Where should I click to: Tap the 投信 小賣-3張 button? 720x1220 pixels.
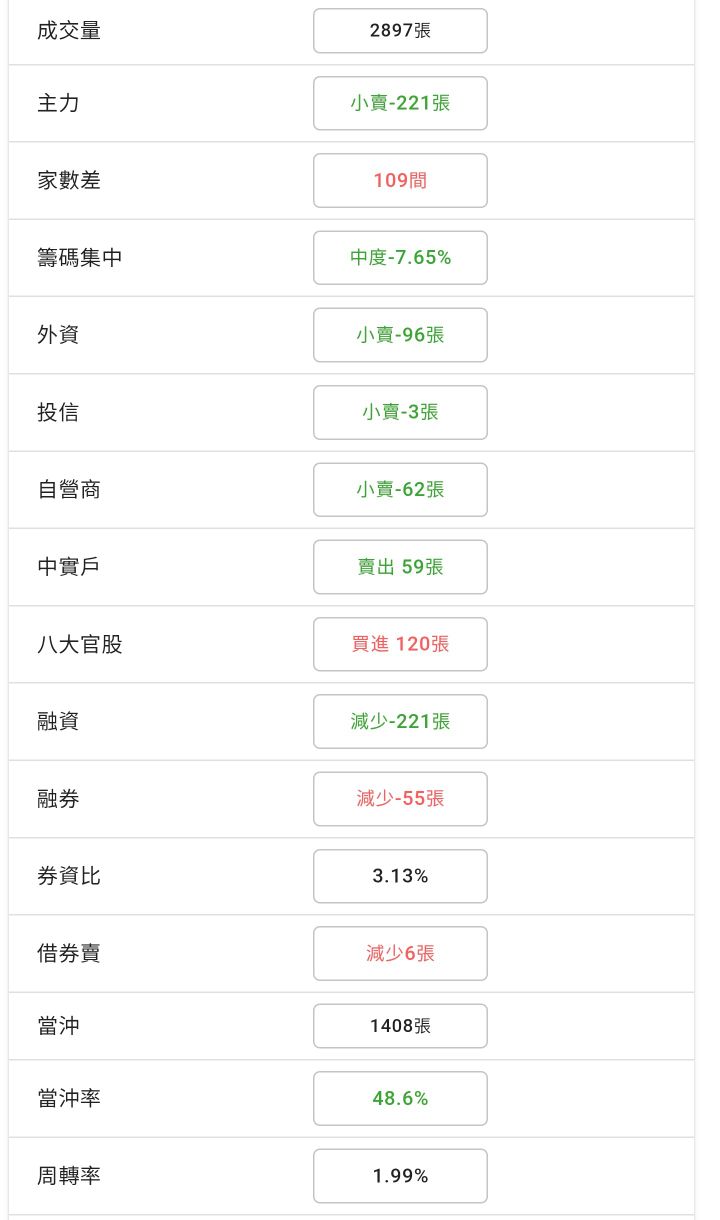(400, 412)
